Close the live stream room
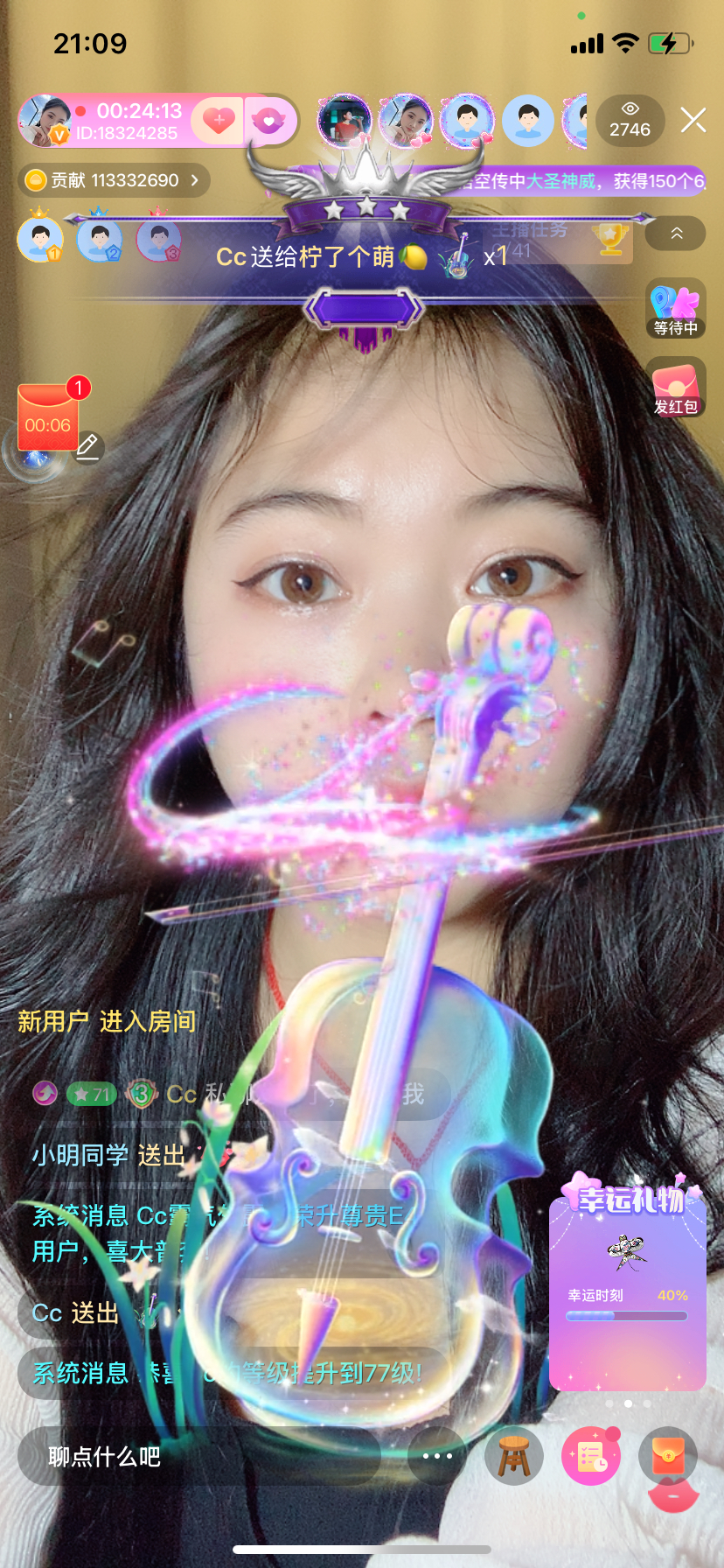The width and height of the screenshot is (724, 1568). (x=693, y=121)
